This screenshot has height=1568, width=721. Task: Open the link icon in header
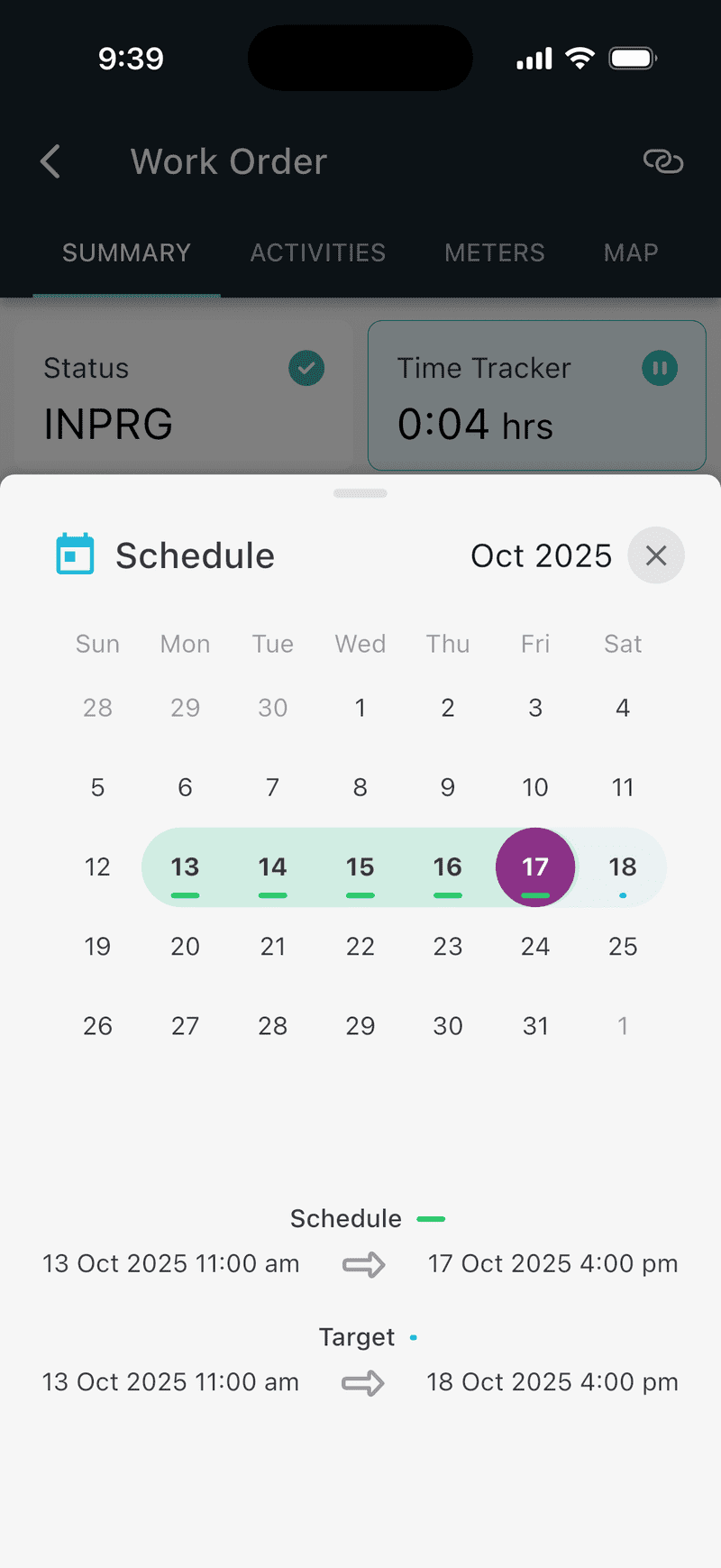pyautogui.click(x=663, y=162)
